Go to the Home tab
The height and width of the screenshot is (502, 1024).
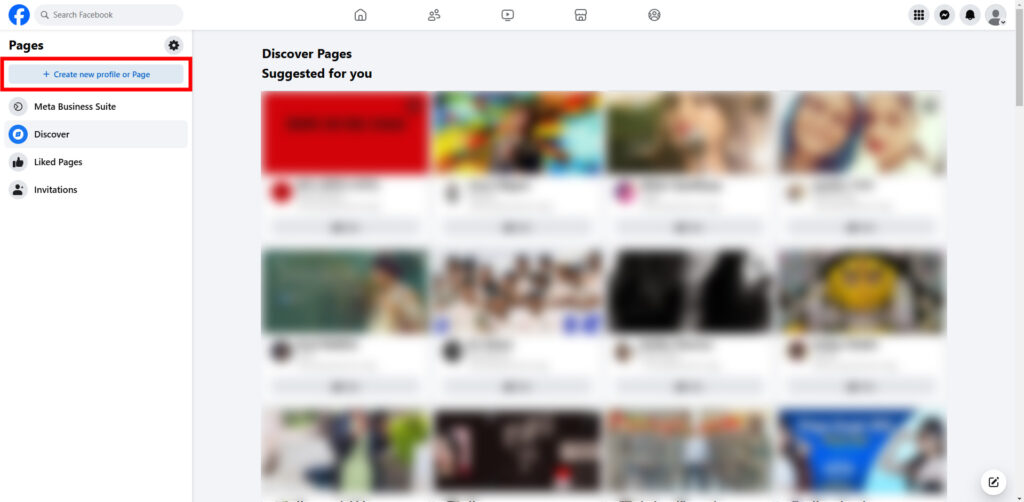tap(360, 15)
